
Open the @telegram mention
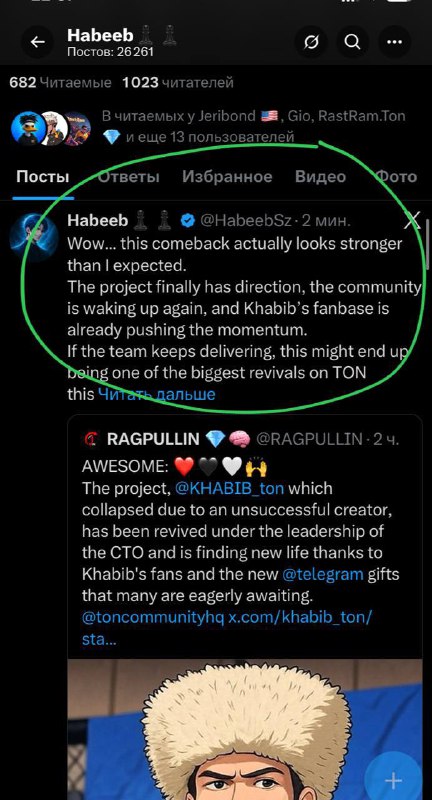pos(322,574)
